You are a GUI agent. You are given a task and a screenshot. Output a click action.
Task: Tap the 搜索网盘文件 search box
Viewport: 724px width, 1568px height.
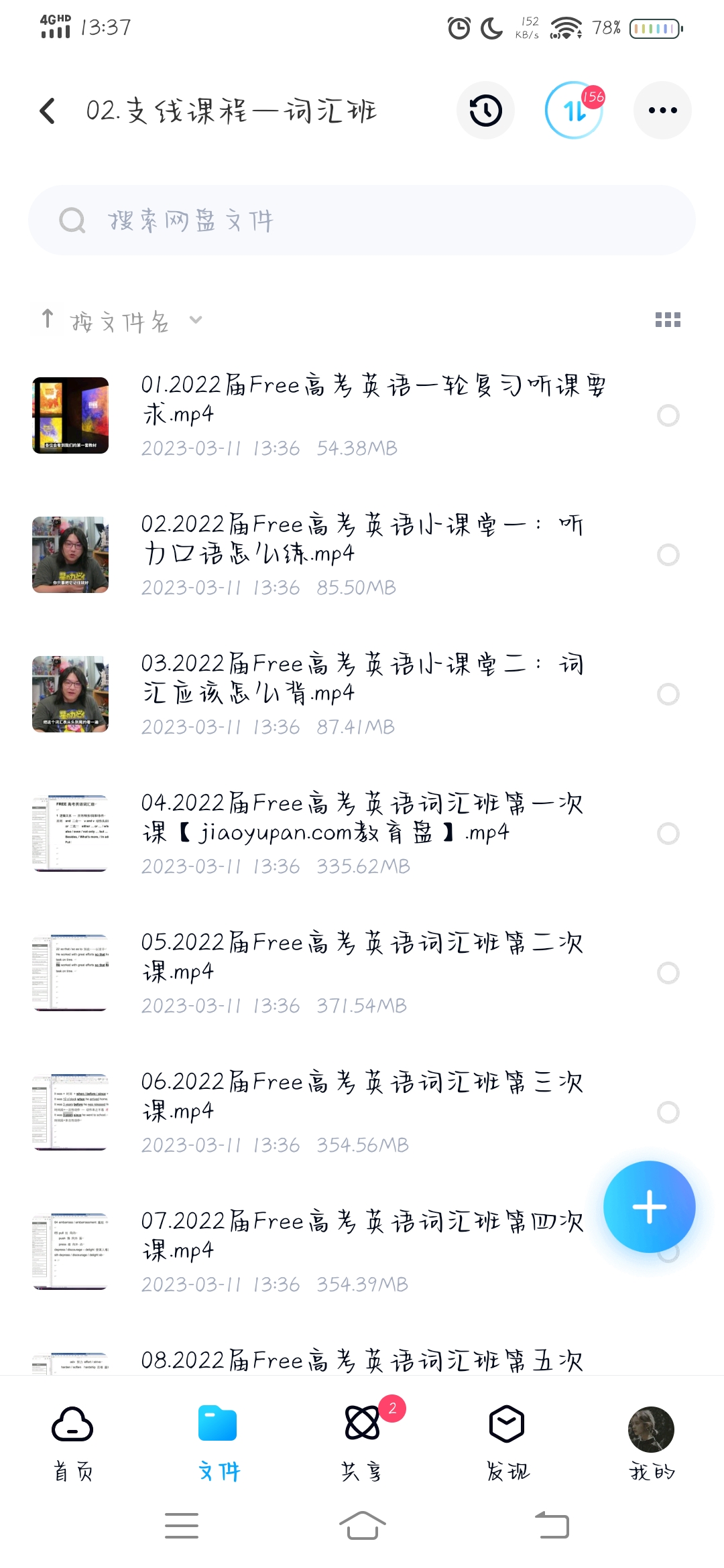click(x=362, y=220)
